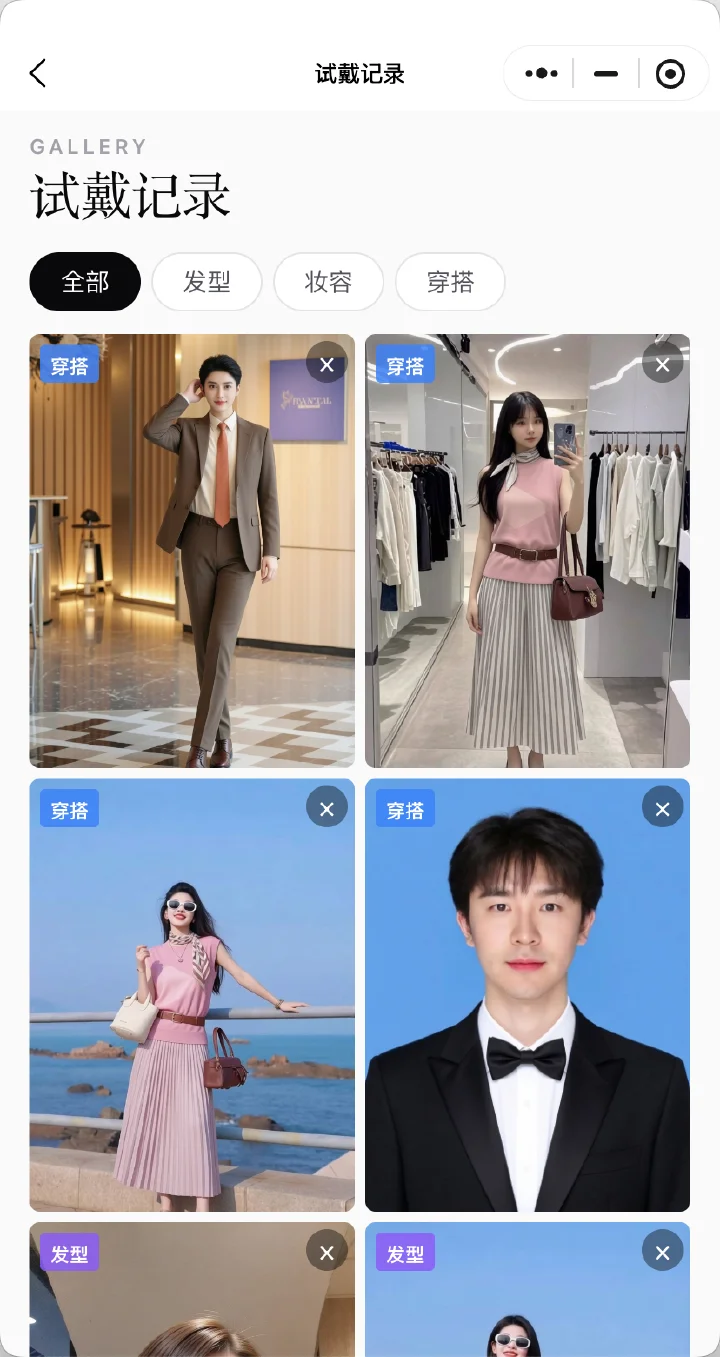
Task: Switch to the 穿搭 filter chip
Action: (450, 282)
